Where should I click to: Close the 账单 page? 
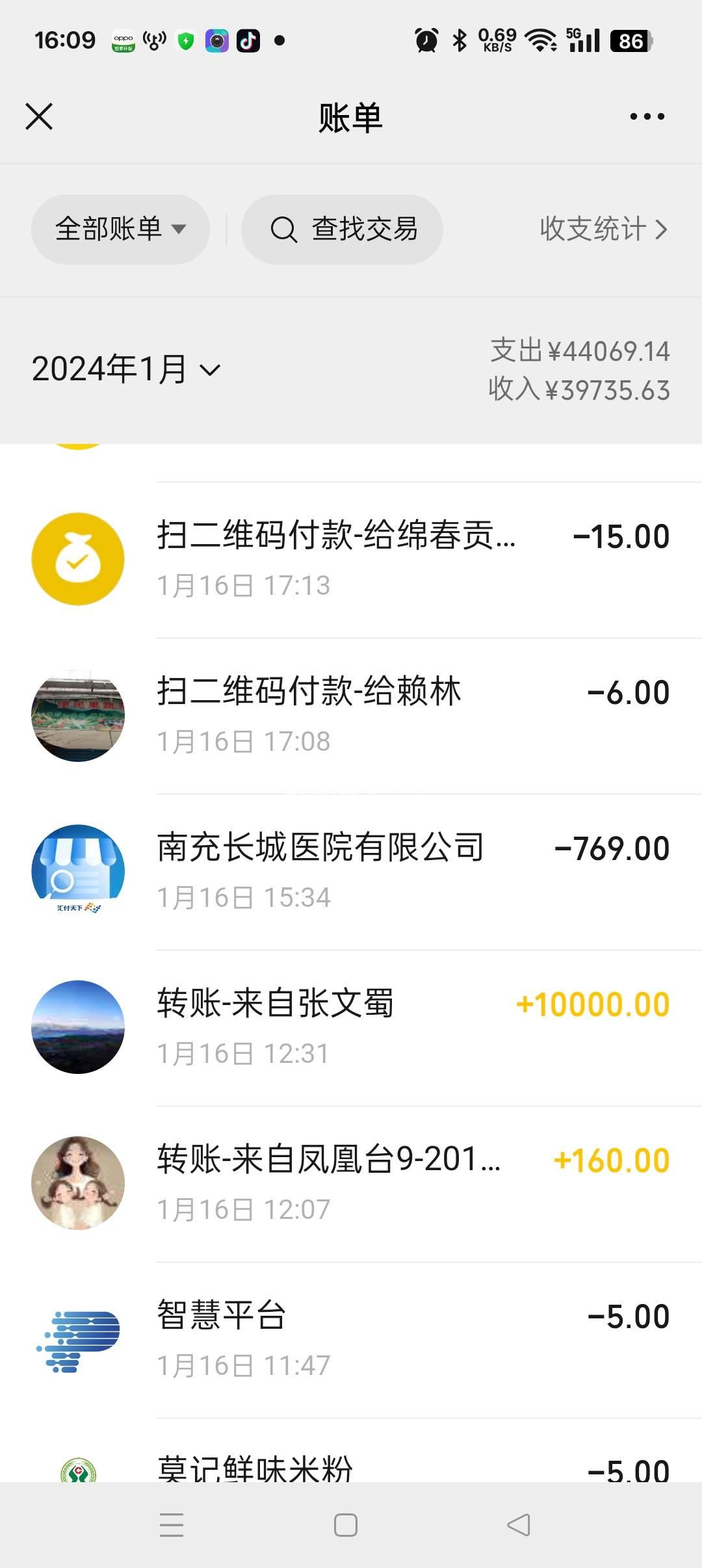click(39, 117)
